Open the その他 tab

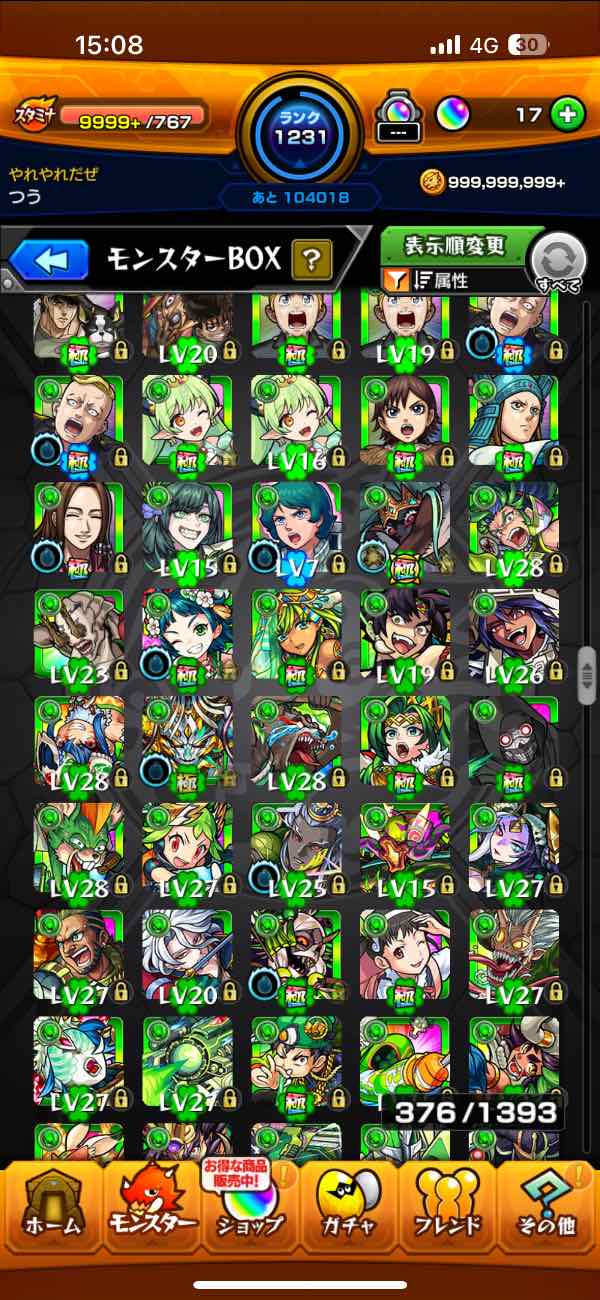pyautogui.click(x=548, y=1213)
